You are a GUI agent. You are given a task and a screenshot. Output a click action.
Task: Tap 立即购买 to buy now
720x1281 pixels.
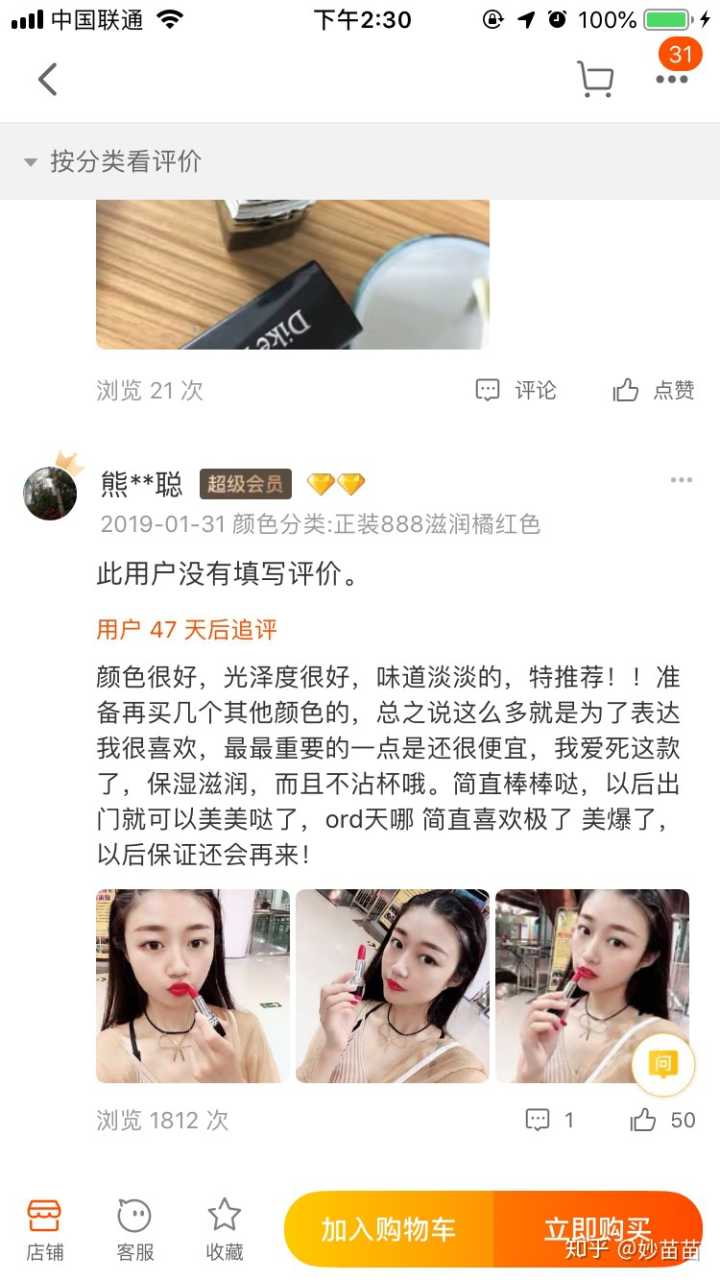(x=597, y=1229)
